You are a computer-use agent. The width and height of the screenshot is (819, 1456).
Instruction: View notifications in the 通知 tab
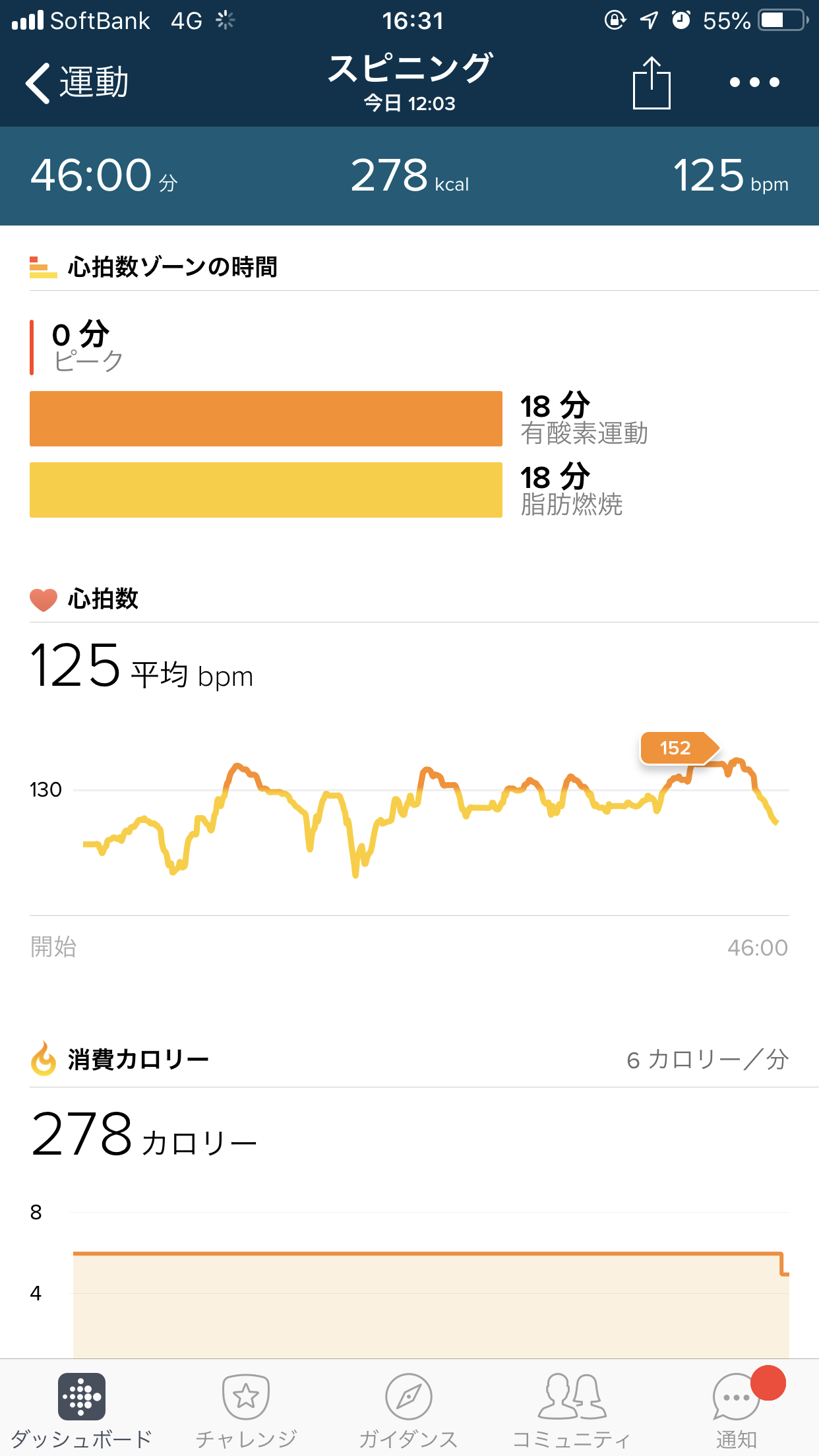coord(737,1409)
